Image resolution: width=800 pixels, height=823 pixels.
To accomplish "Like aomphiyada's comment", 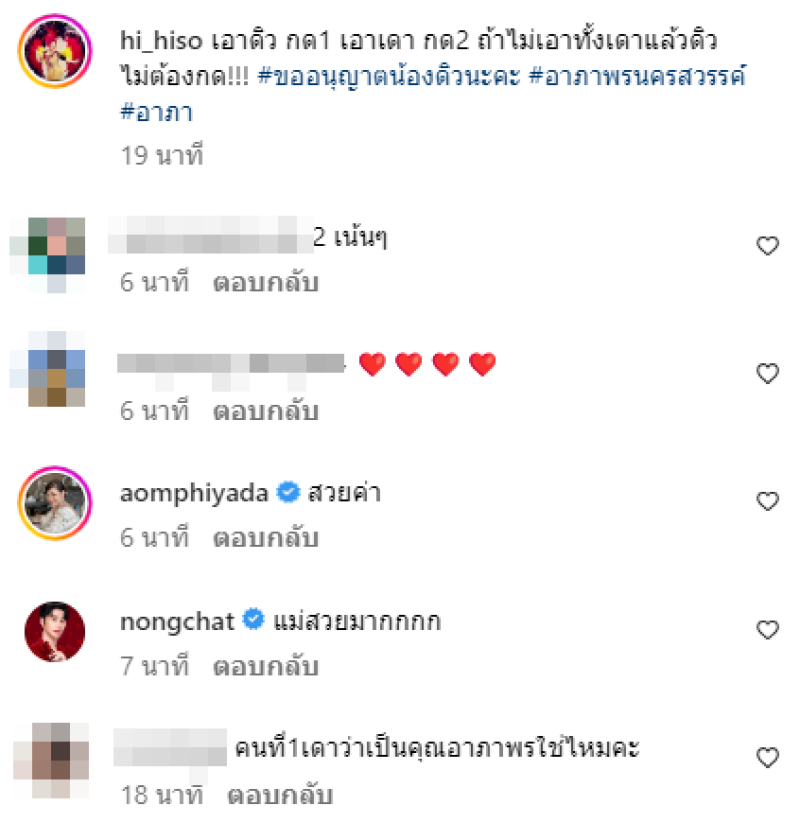I will click(x=767, y=501).
